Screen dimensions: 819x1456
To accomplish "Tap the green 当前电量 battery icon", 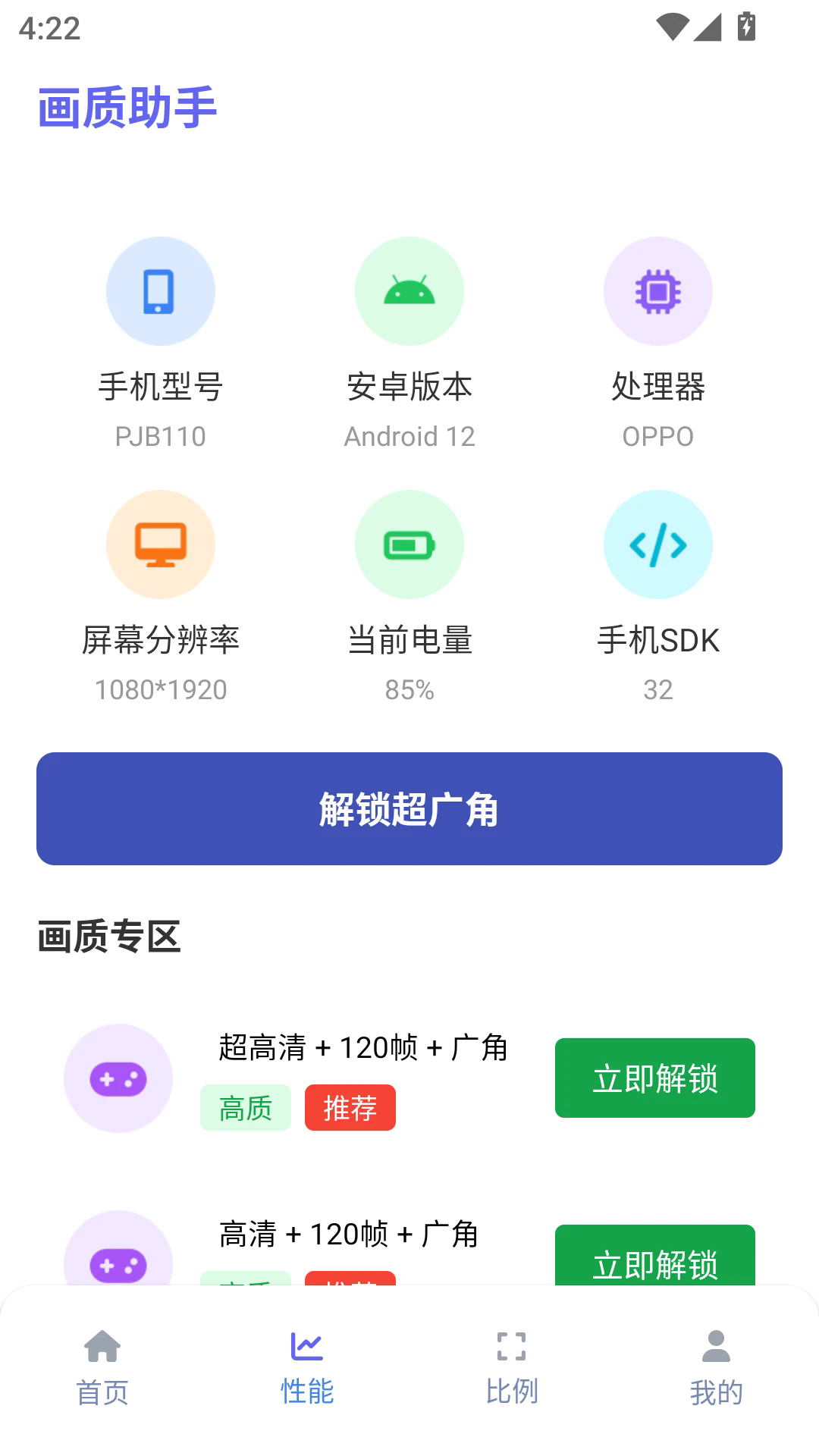I will click(409, 544).
